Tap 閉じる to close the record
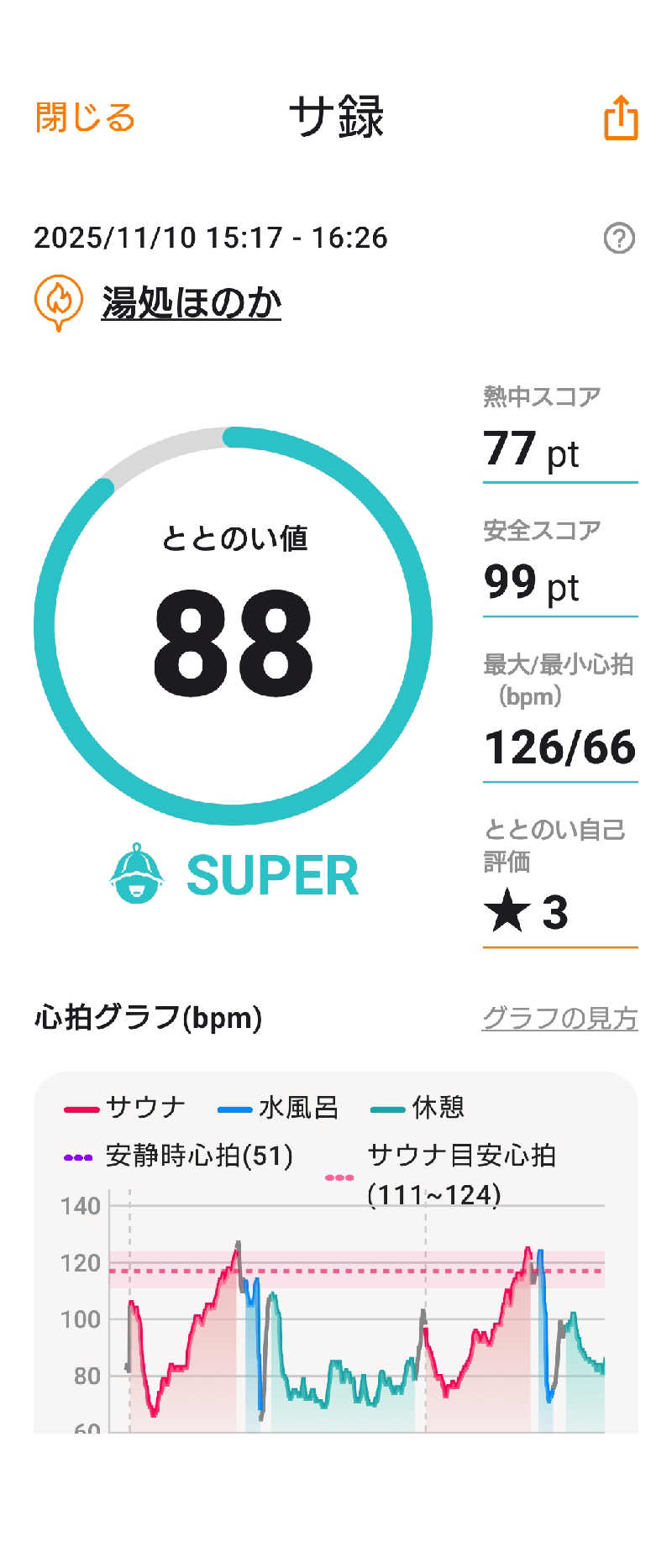Image resolution: width=672 pixels, height=1568 pixels. point(85,118)
